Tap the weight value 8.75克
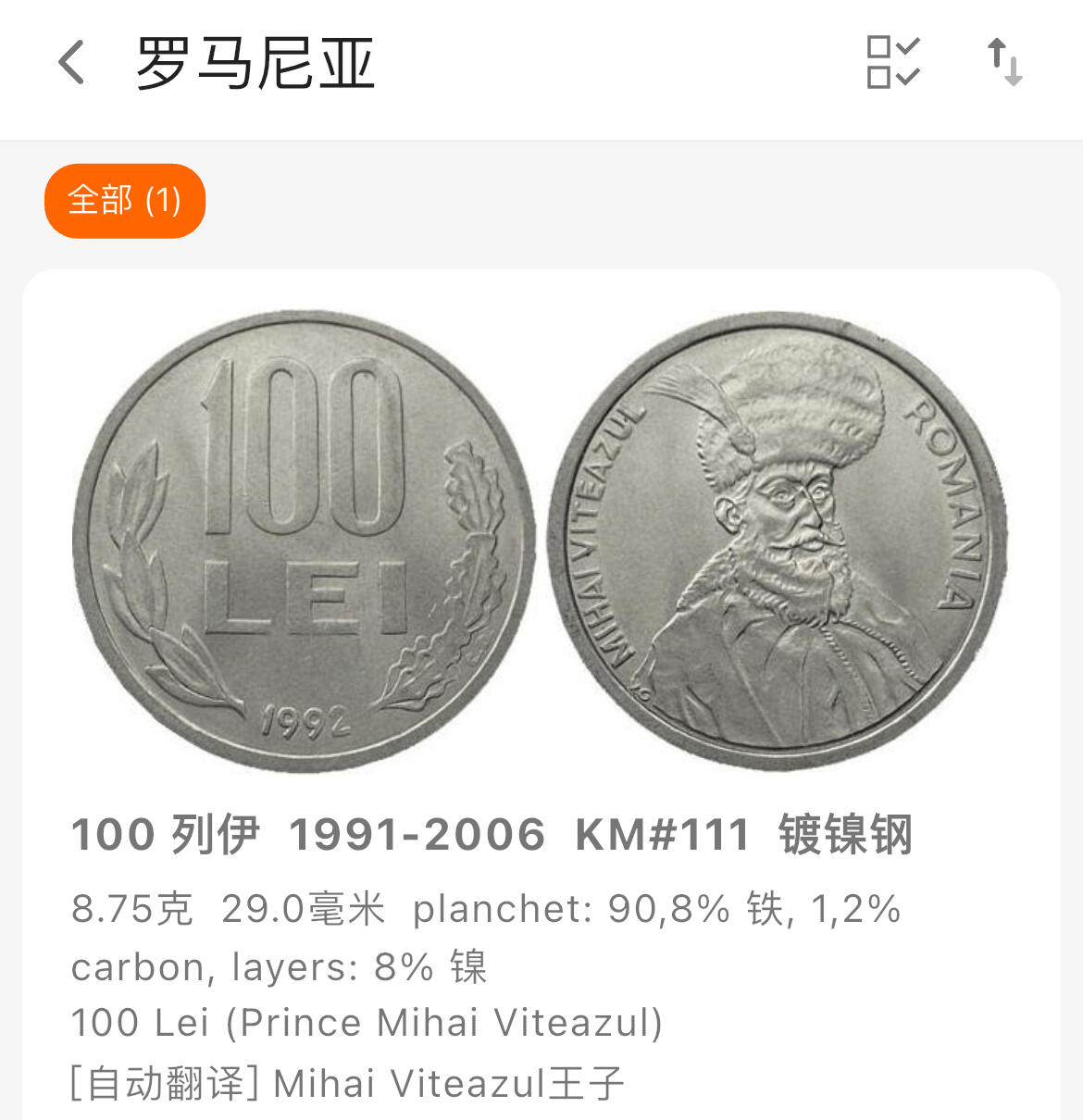Image resolution: width=1083 pixels, height=1120 pixels. [x=126, y=910]
